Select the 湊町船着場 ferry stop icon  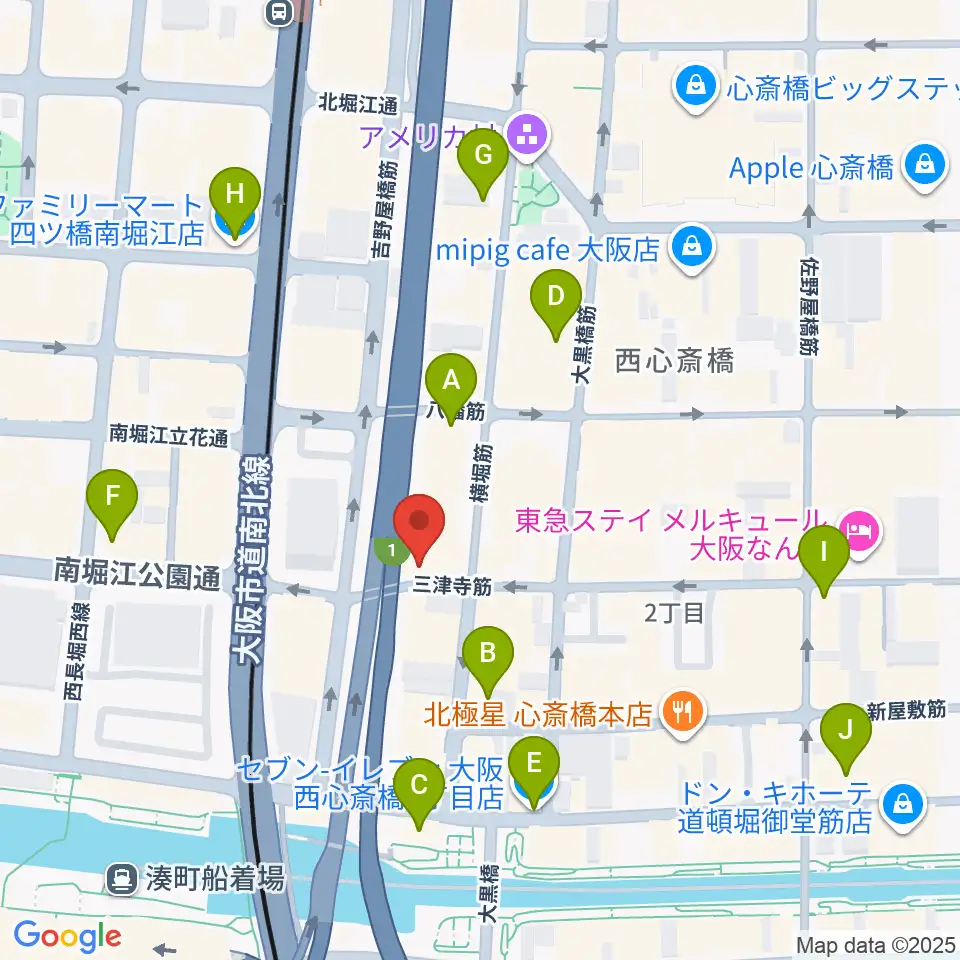click(x=123, y=878)
